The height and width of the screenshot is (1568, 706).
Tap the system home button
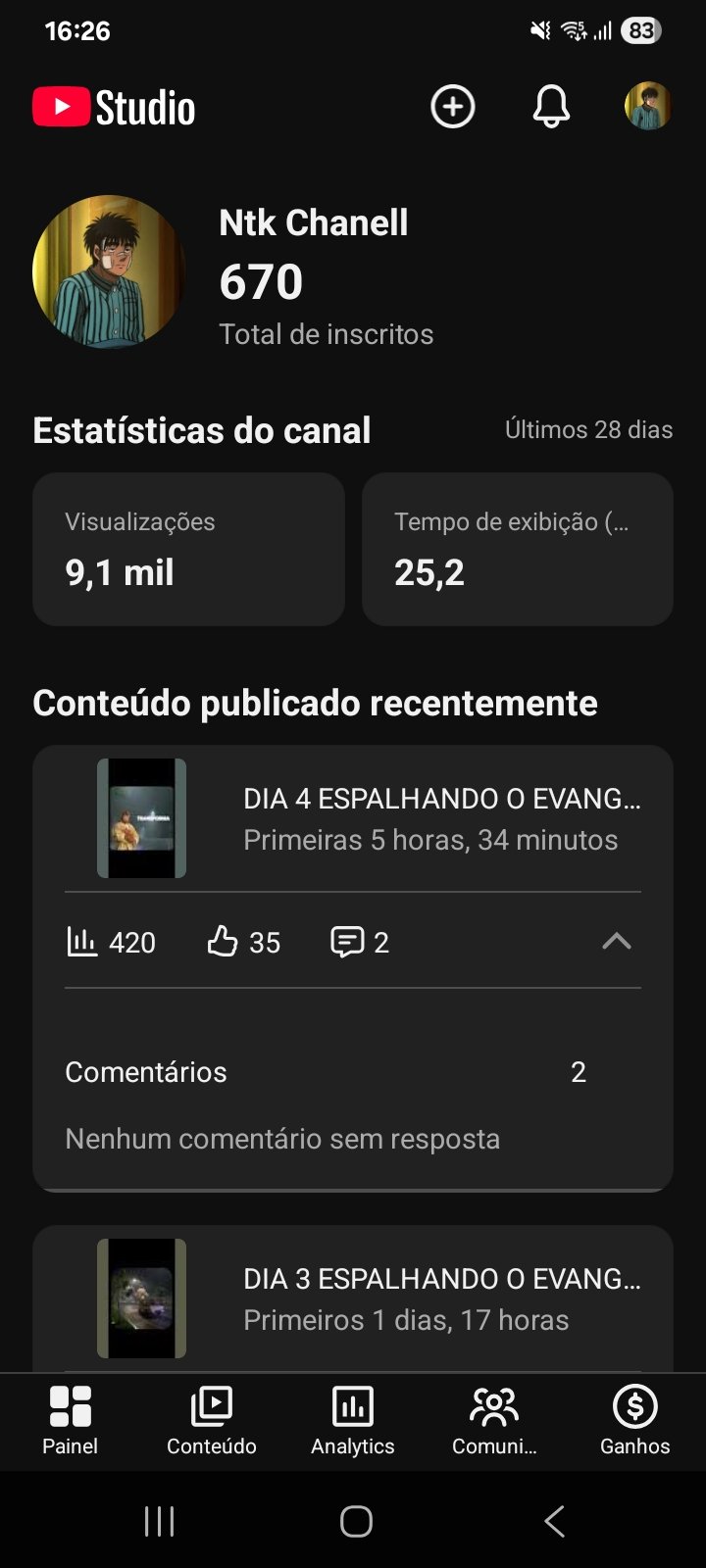coord(356,1521)
